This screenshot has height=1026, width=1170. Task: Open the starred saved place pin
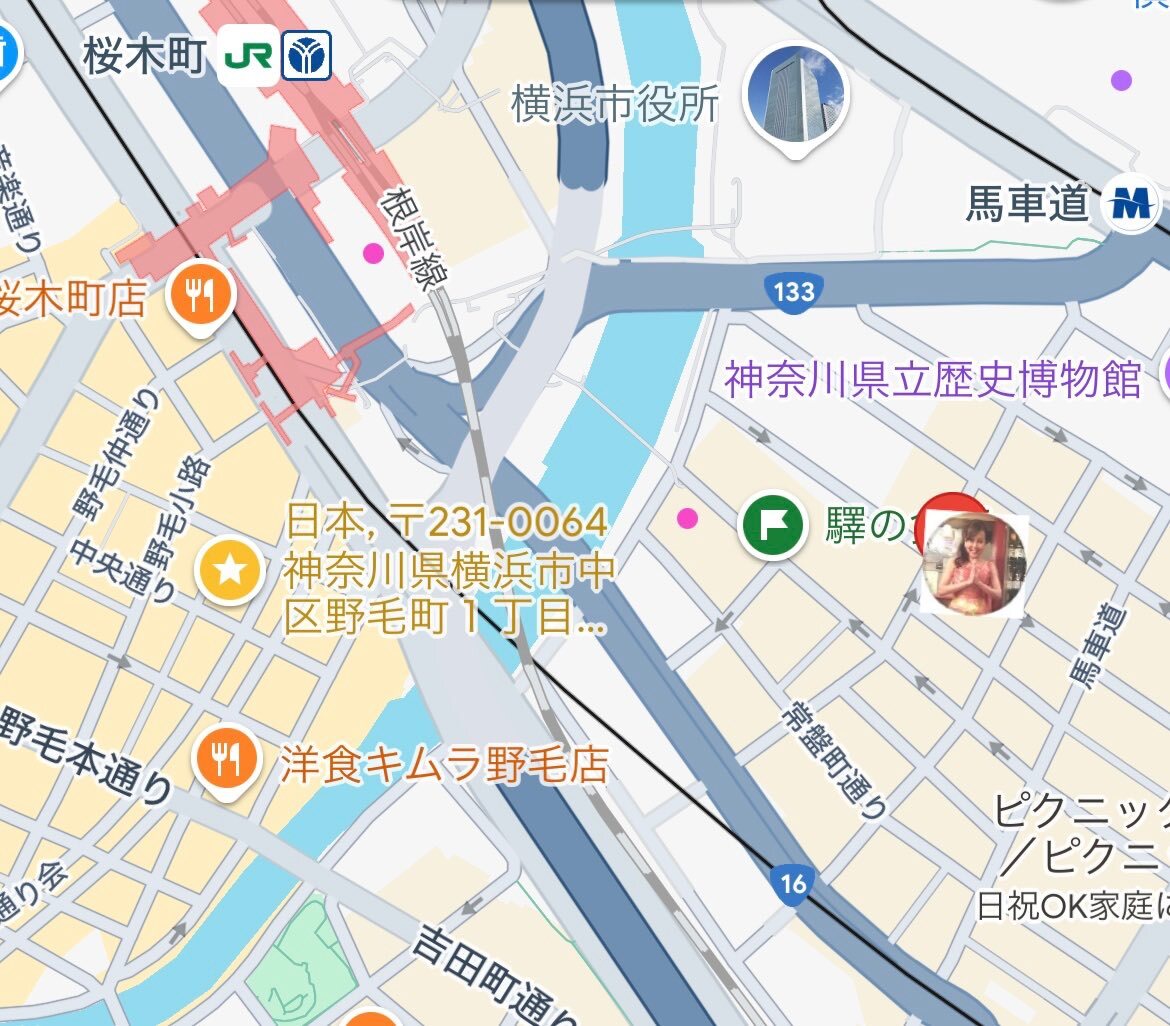[x=229, y=571]
